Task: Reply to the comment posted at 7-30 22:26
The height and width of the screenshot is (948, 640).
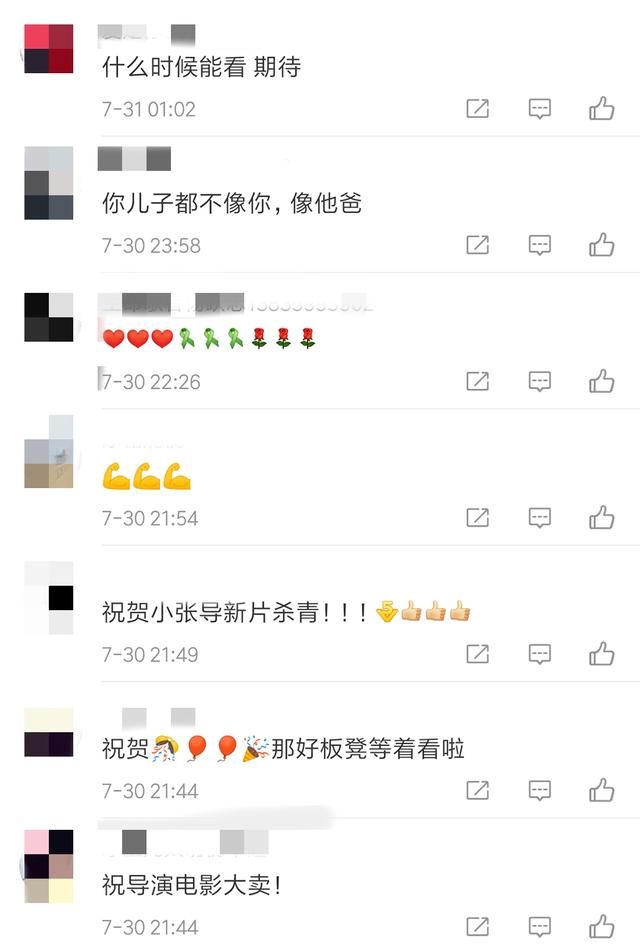Action: click(539, 381)
